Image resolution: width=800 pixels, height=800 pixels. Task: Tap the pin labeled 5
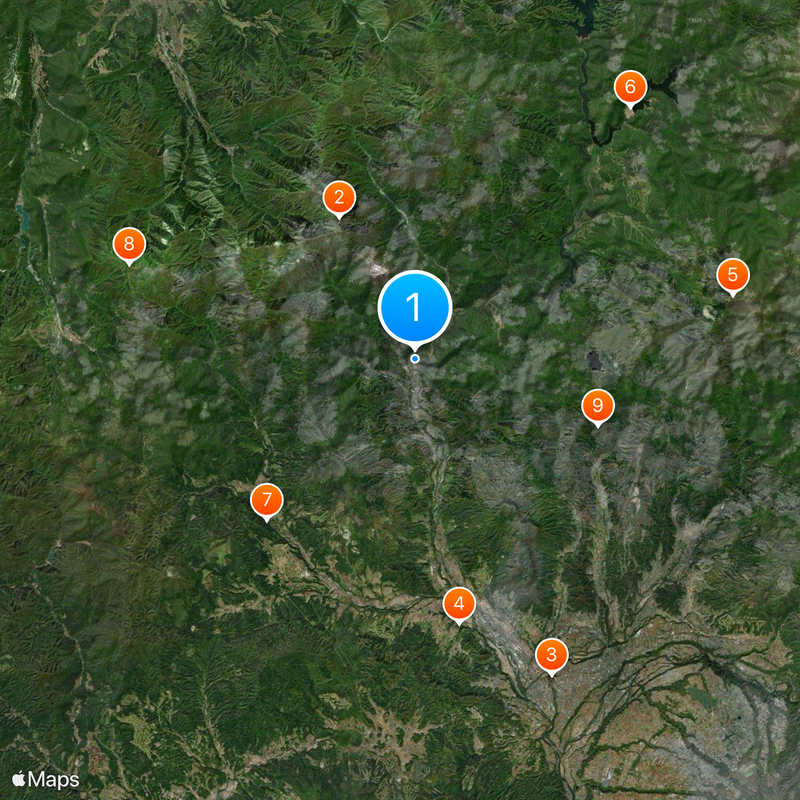[732, 275]
